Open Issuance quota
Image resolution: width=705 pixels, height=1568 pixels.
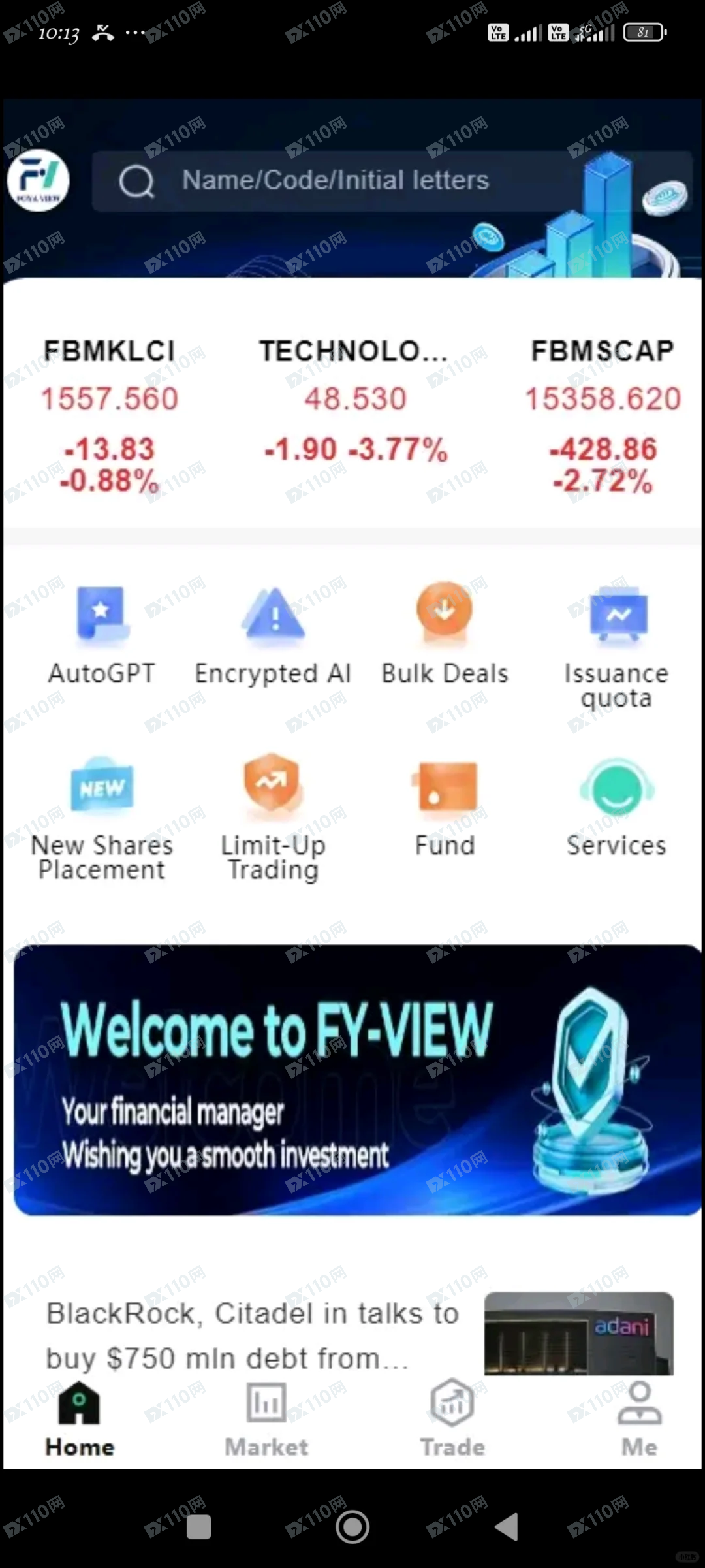616,643
